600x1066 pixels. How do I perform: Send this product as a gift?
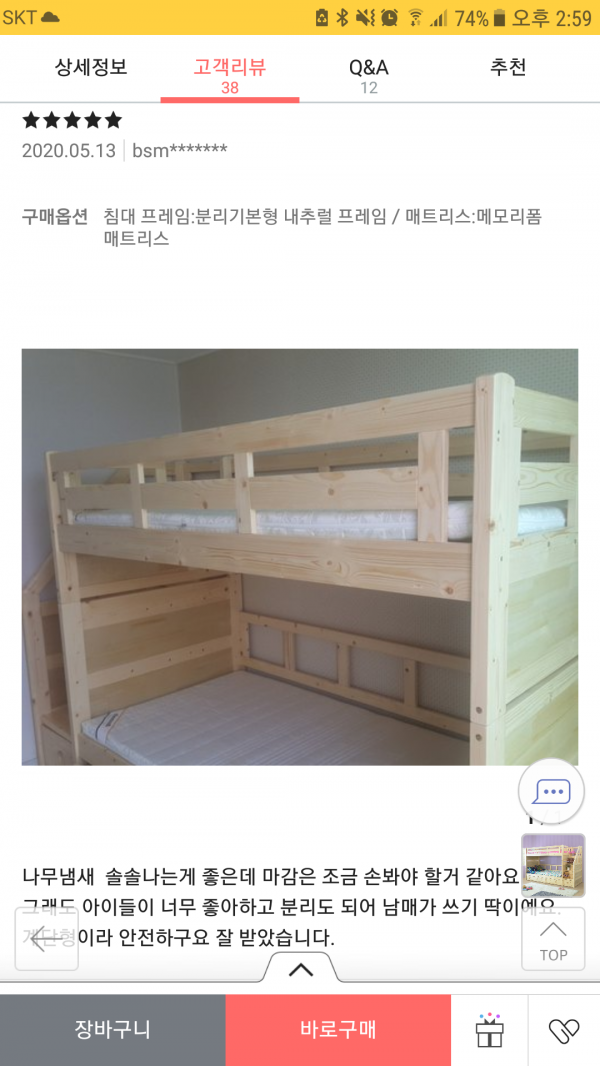click(x=488, y=1030)
